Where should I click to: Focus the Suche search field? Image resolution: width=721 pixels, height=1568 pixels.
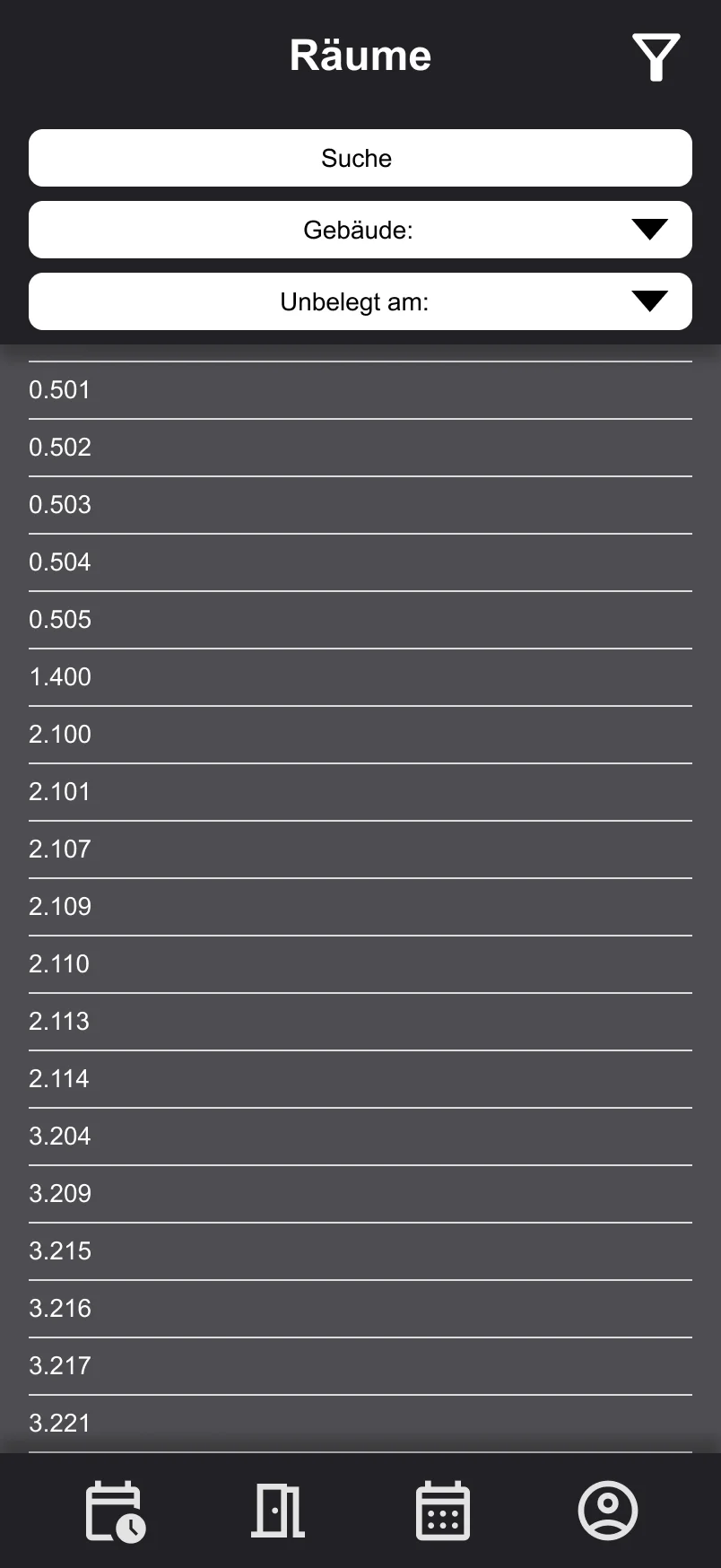click(360, 158)
